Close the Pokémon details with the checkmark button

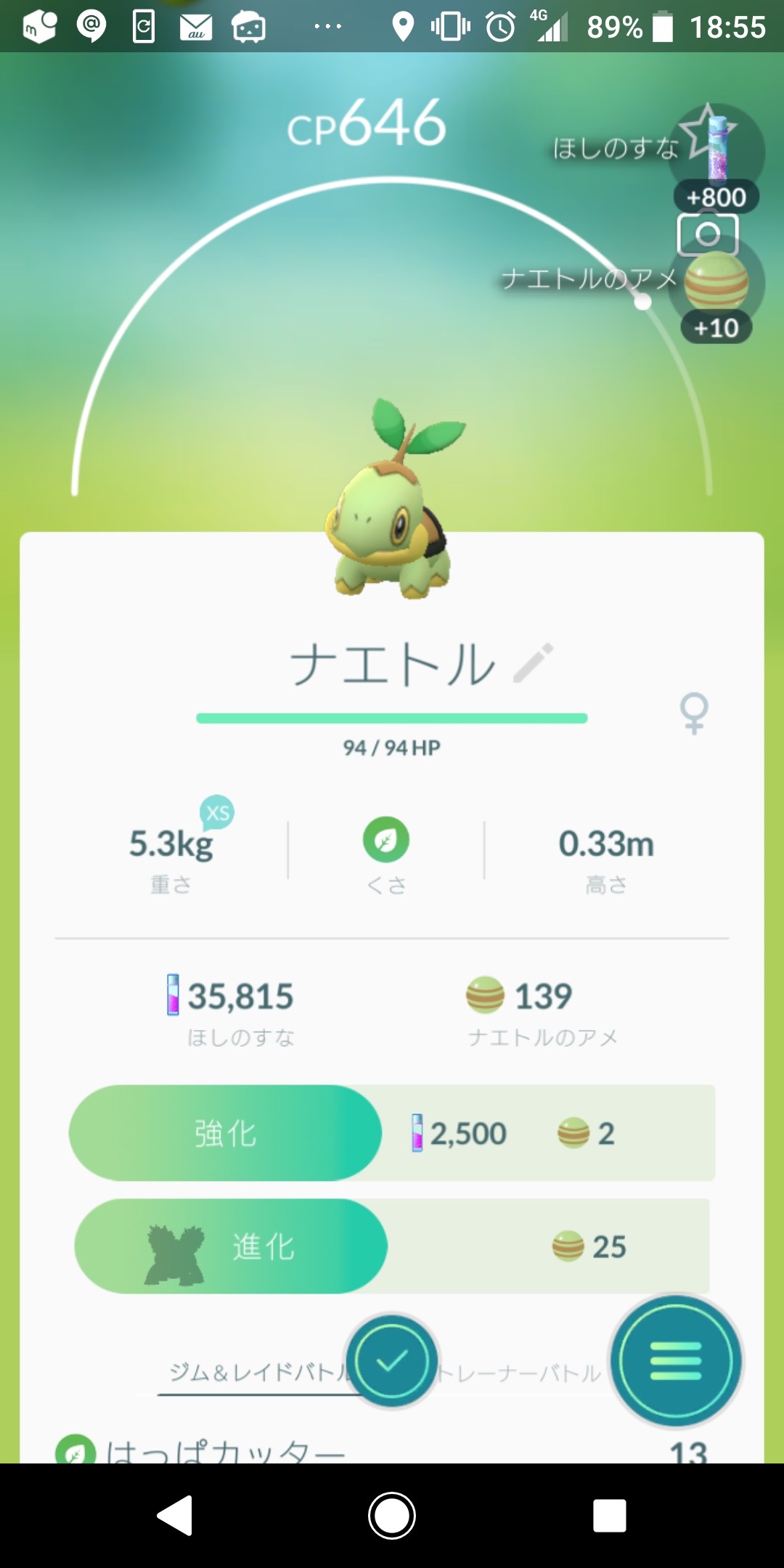point(392,1361)
